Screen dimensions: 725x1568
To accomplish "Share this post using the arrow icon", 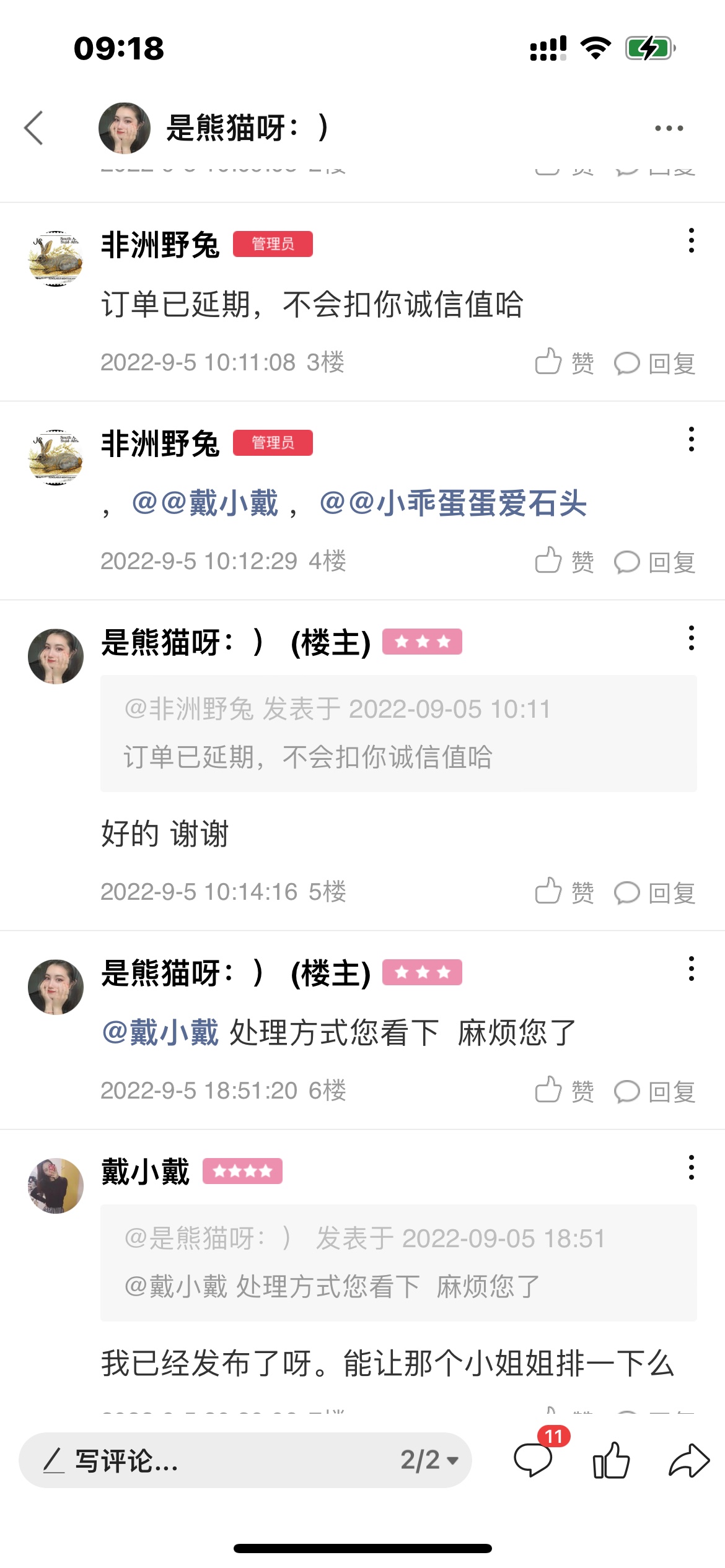I will (688, 1460).
